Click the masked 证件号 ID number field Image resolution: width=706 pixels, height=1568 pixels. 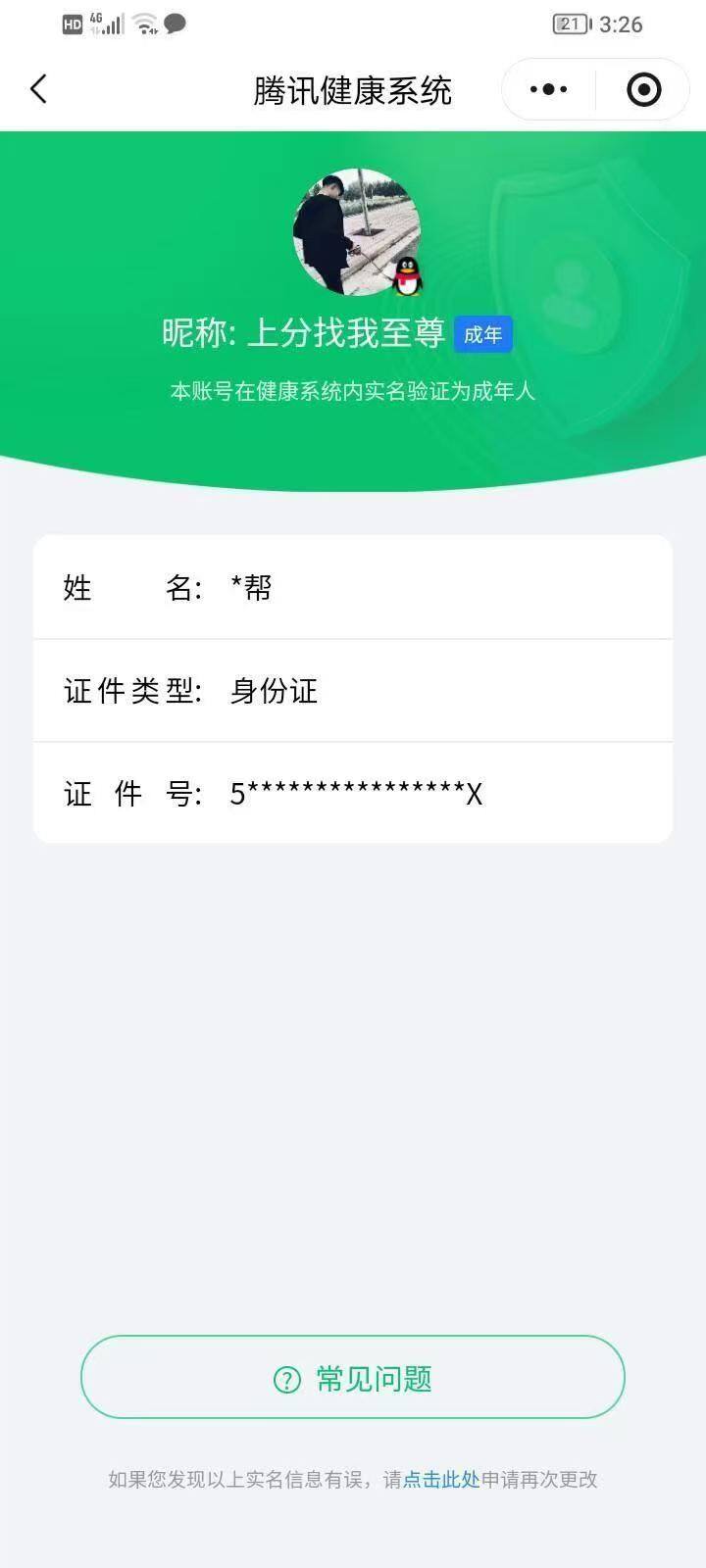pyautogui.click(x=353, y=795)
